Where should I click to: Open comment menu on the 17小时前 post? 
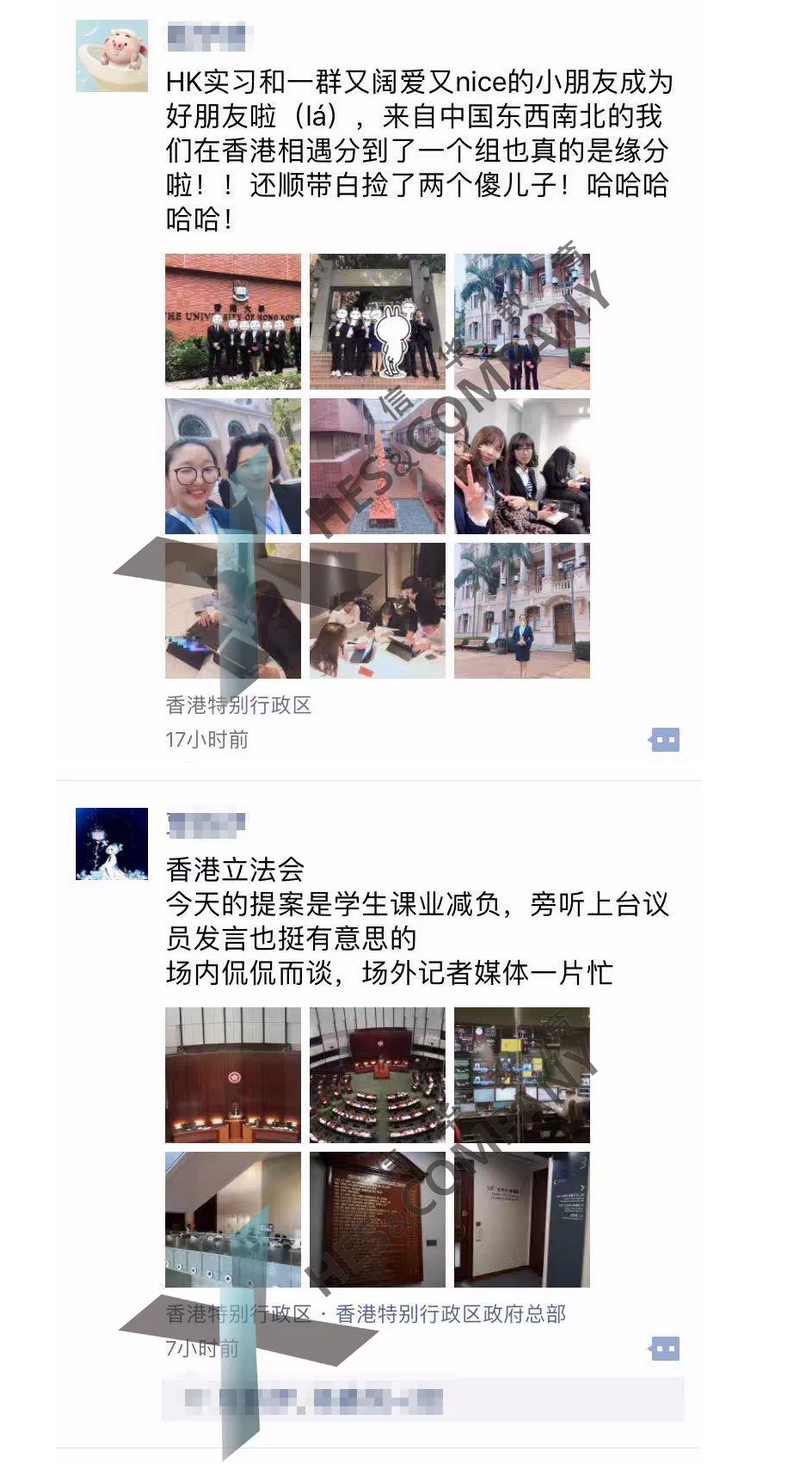click(x=664, y=740)
